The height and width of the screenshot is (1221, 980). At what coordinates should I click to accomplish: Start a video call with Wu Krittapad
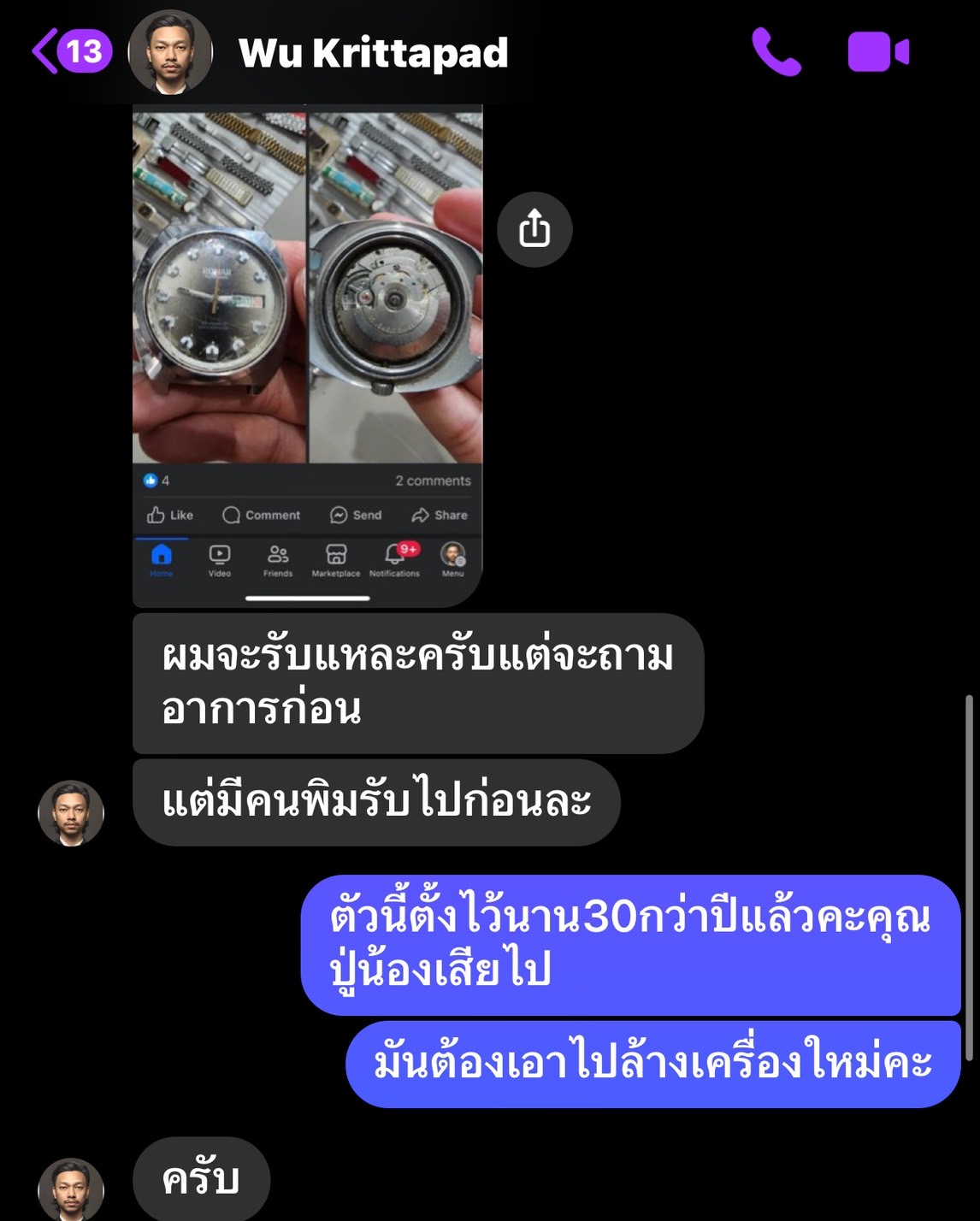[878, 52]
